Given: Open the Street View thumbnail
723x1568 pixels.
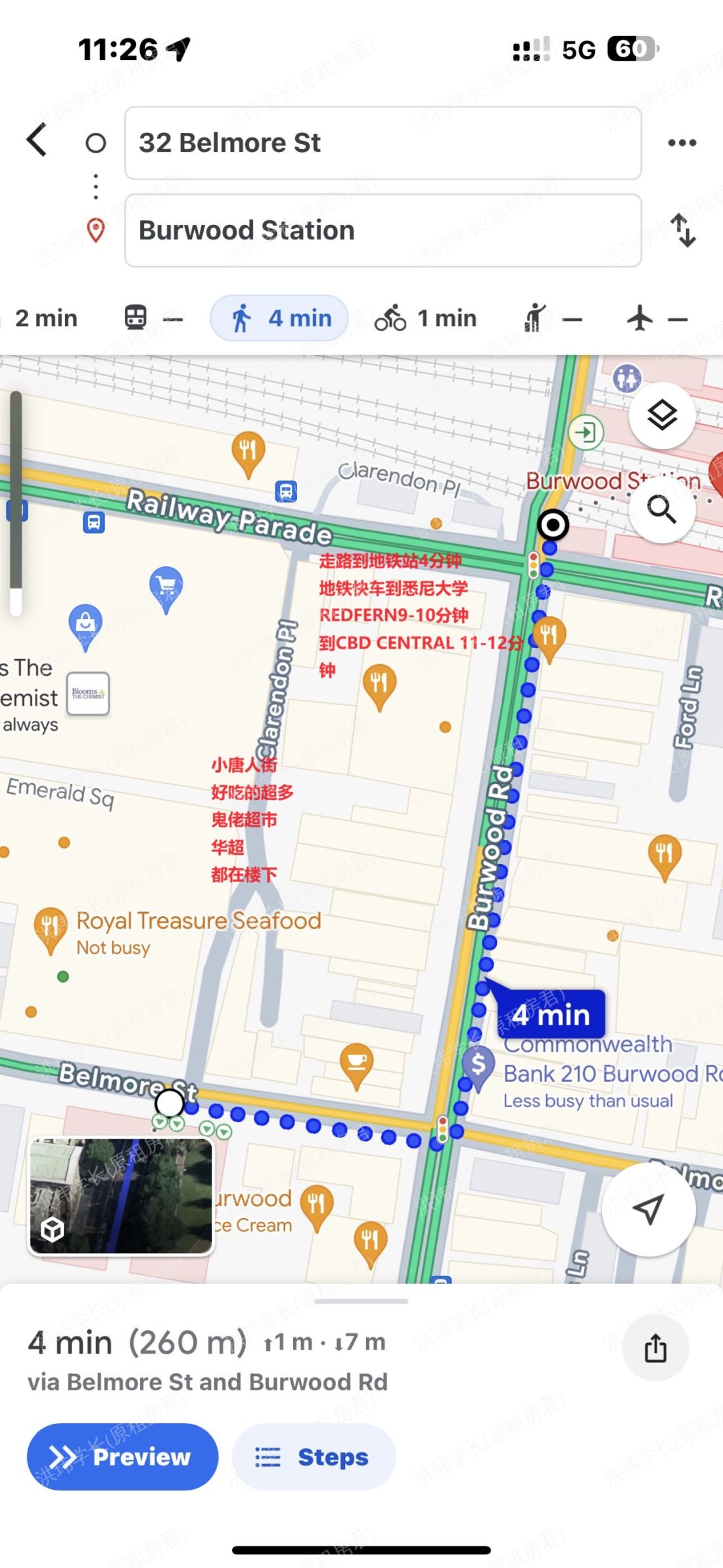Looking at the screenshot, I should tap(121, 1196).
